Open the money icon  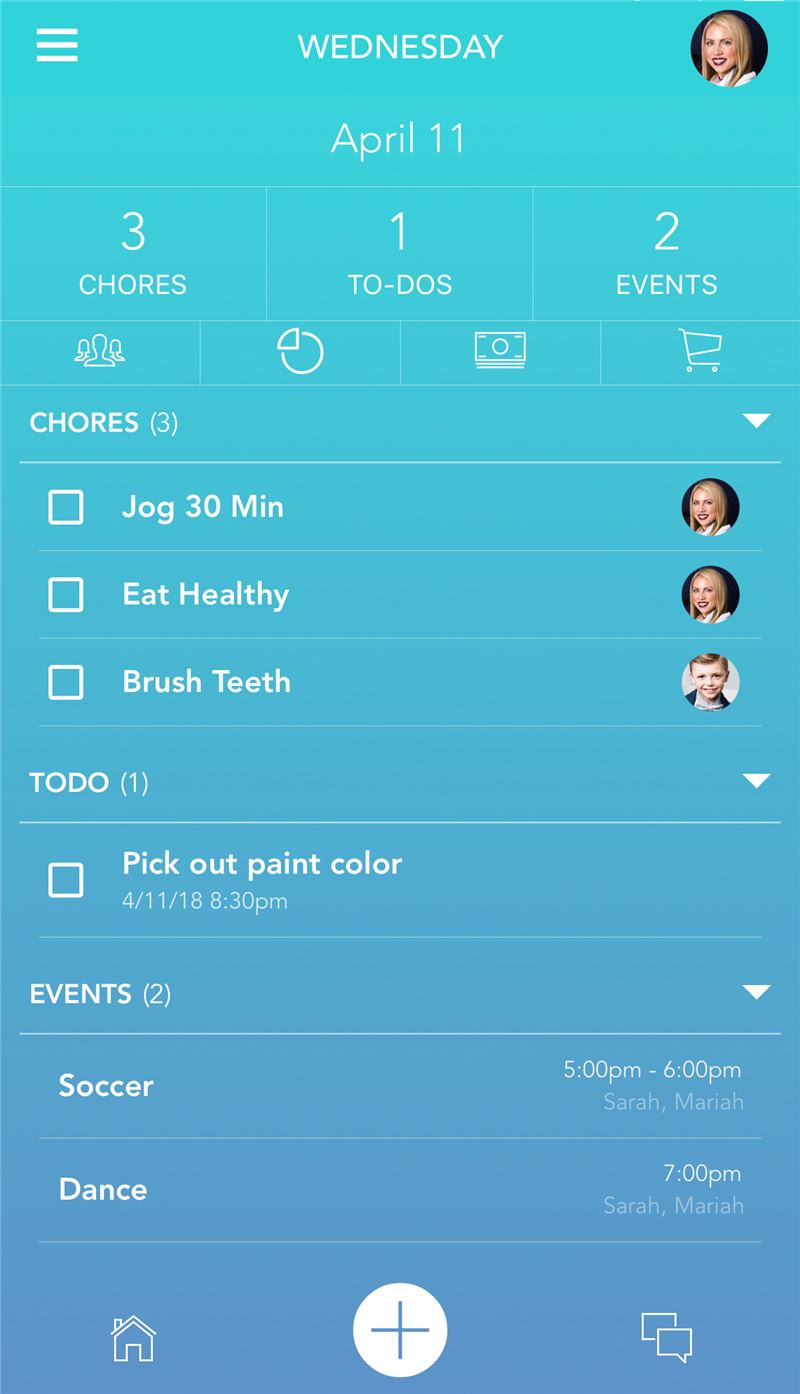tap(500, 352)
